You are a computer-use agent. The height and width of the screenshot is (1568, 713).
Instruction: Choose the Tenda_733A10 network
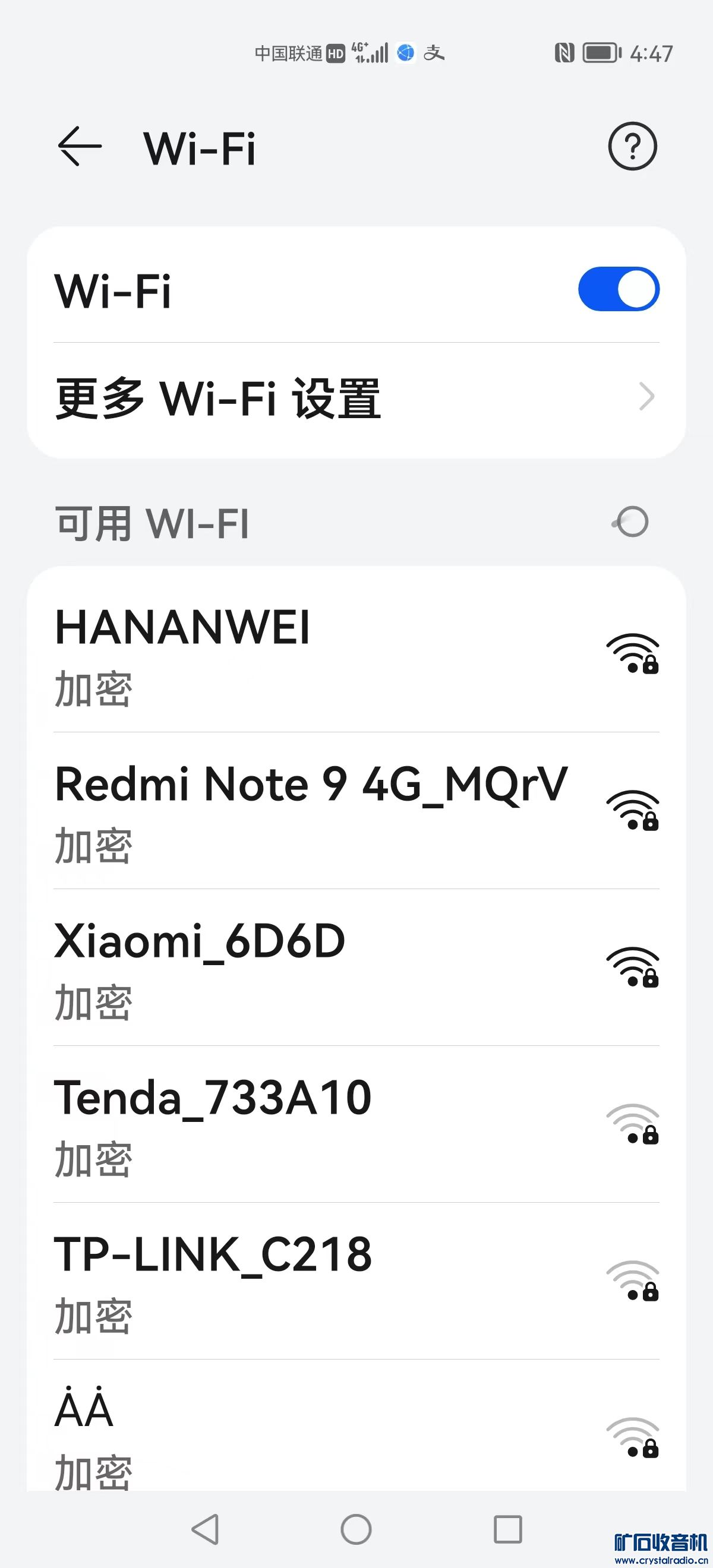coord(356,1125)
